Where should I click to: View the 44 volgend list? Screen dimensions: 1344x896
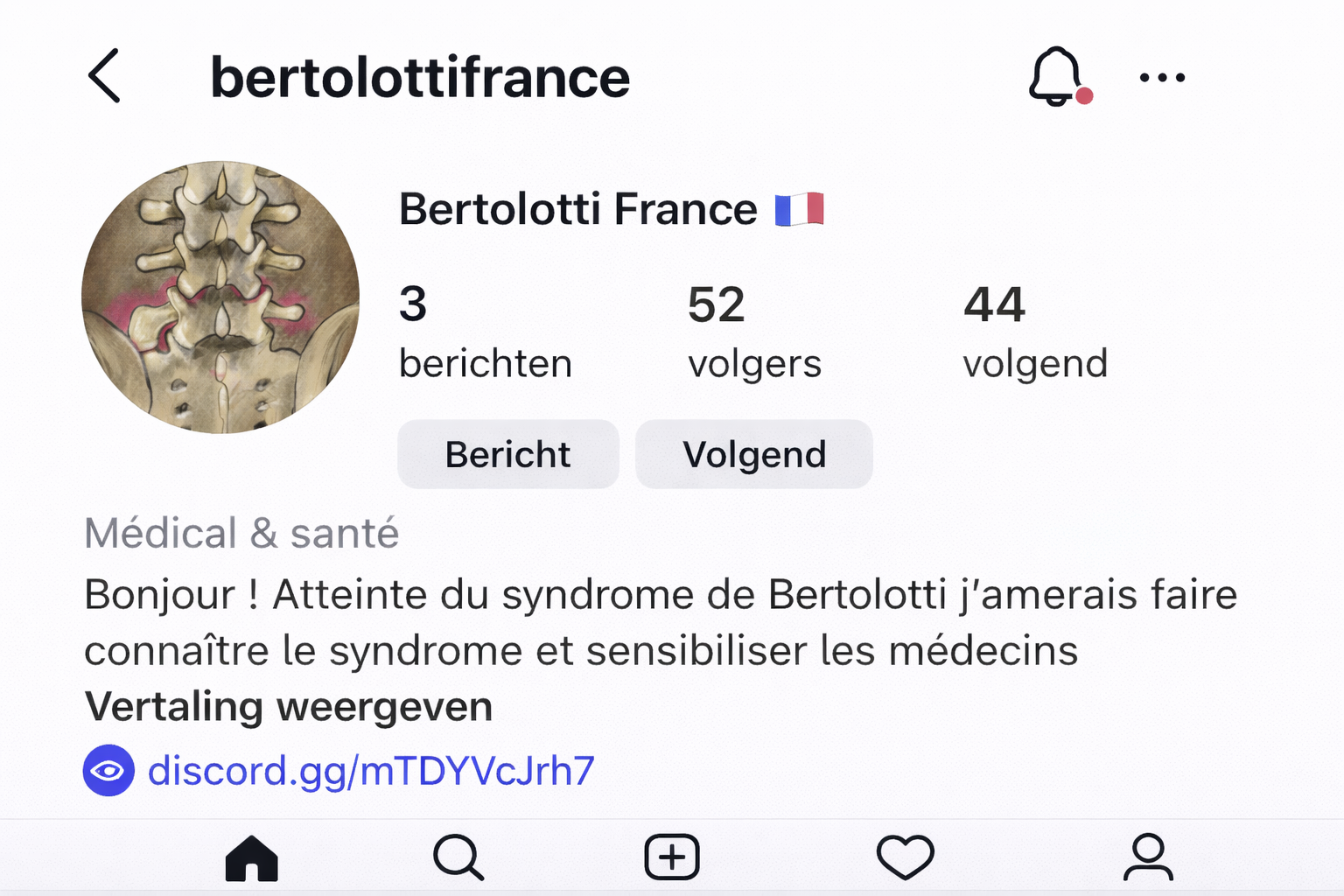coord(1034,332)
